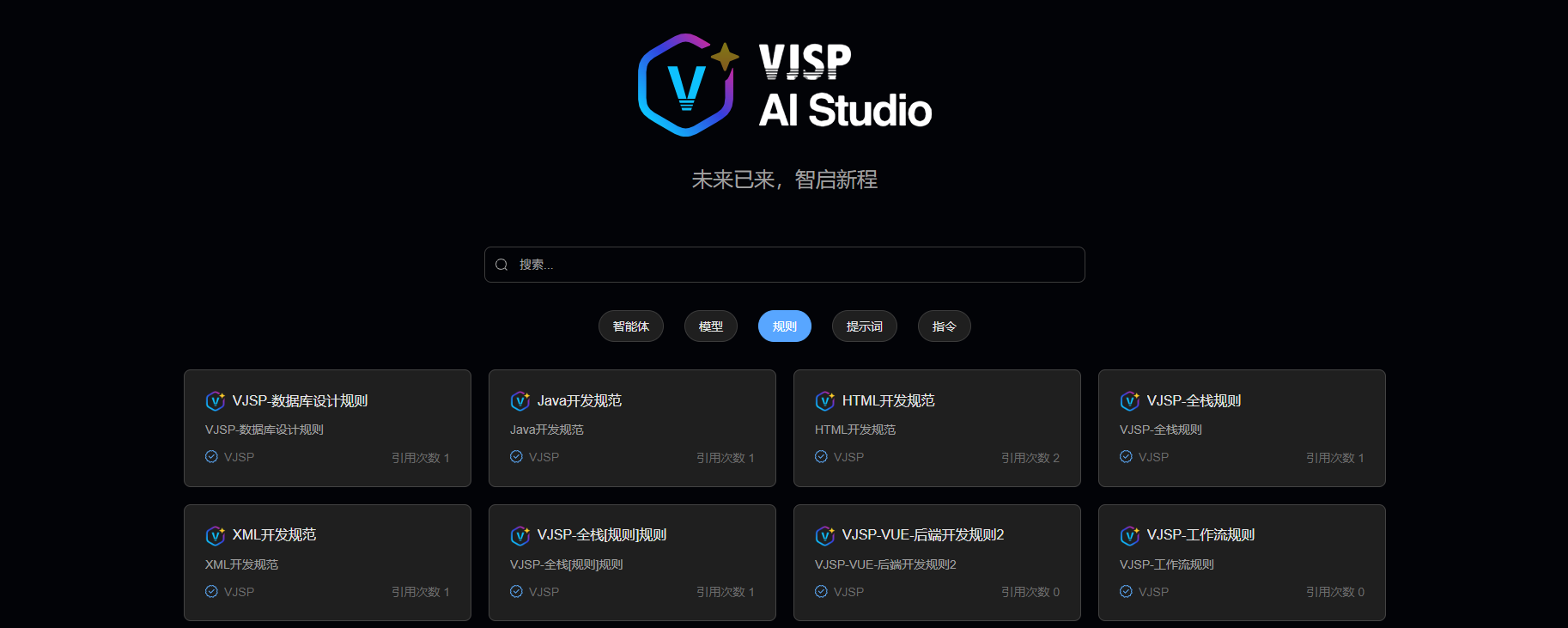Open the VJSP-数据库设计规则 card
Screen dimensions: 1568x628
[327, 428]
